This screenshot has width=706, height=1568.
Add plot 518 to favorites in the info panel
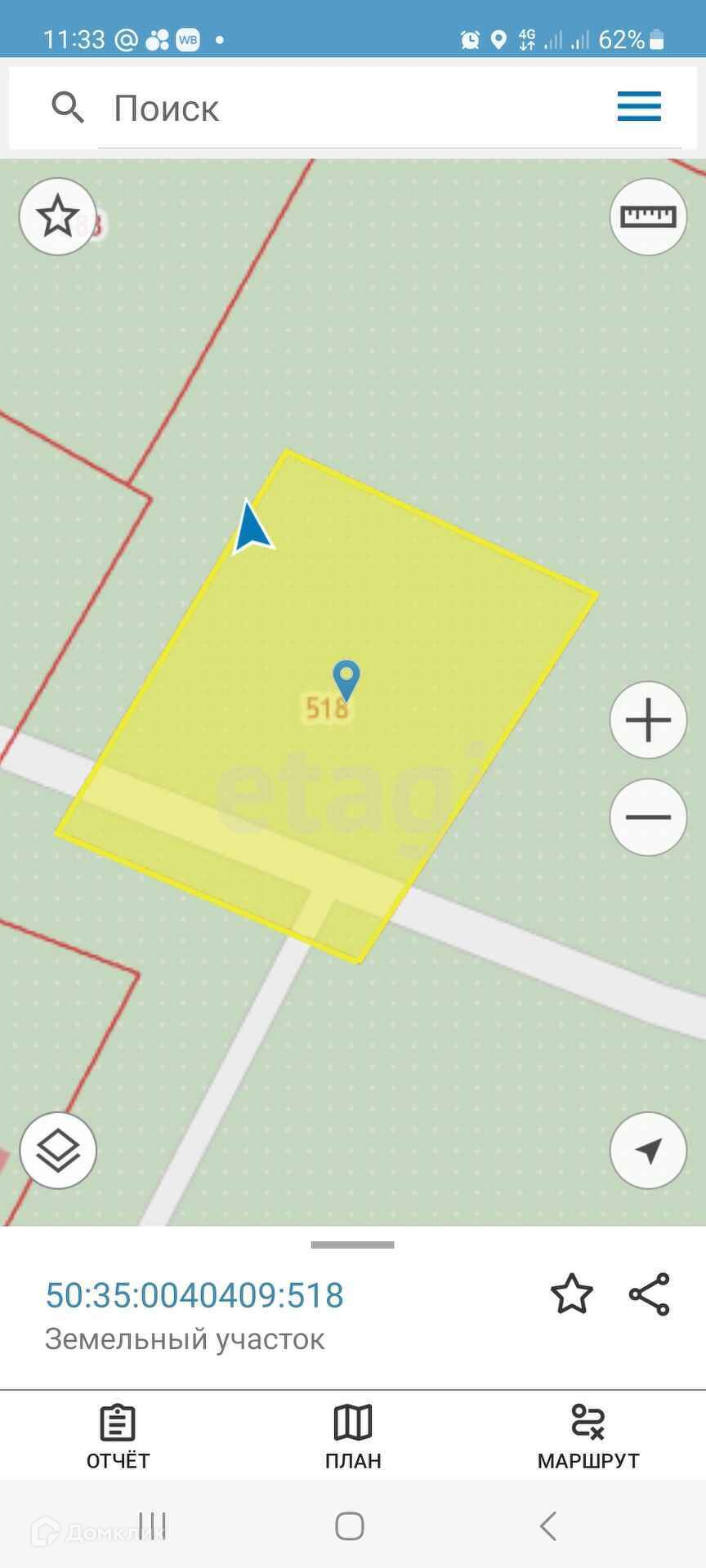(x=571, y=1294)
